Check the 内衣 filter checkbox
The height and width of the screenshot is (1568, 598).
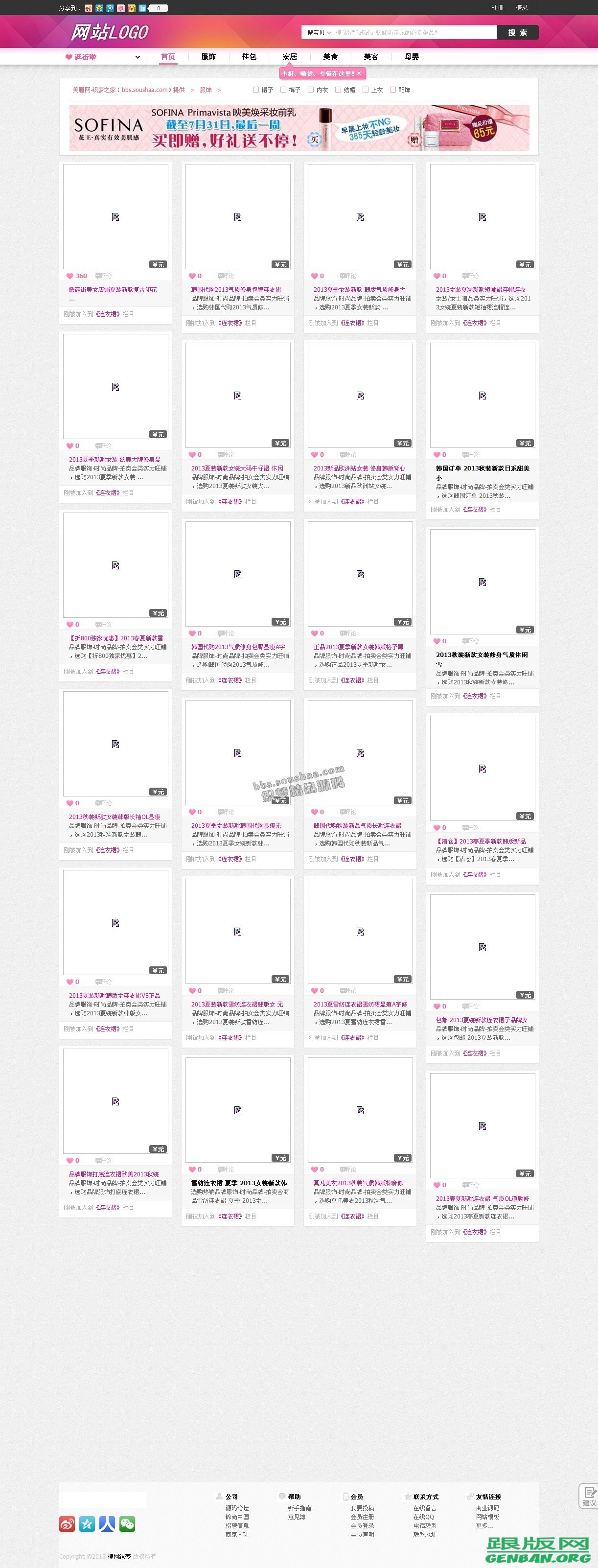point(311,90)
